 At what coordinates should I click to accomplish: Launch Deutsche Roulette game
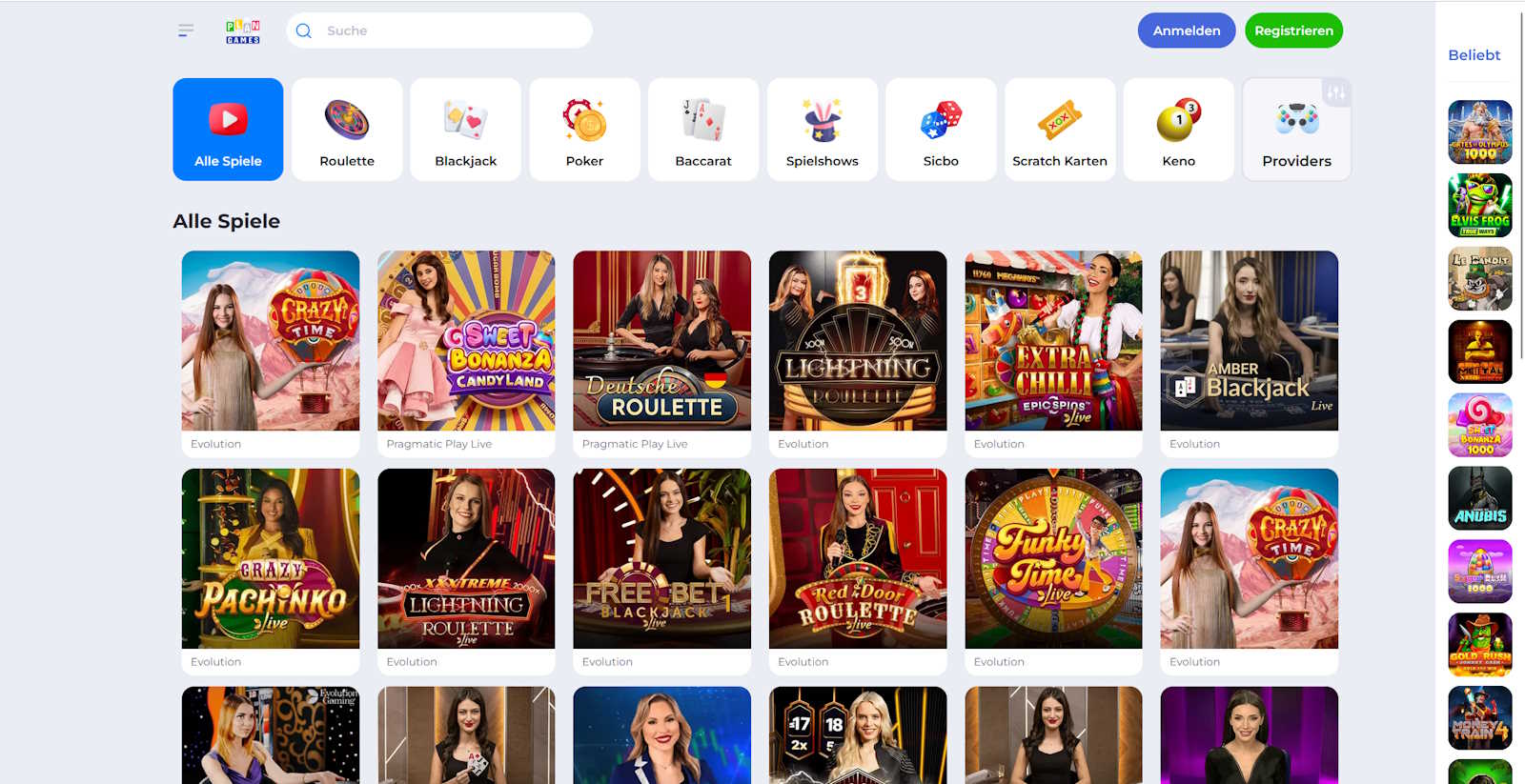[661, 341]
